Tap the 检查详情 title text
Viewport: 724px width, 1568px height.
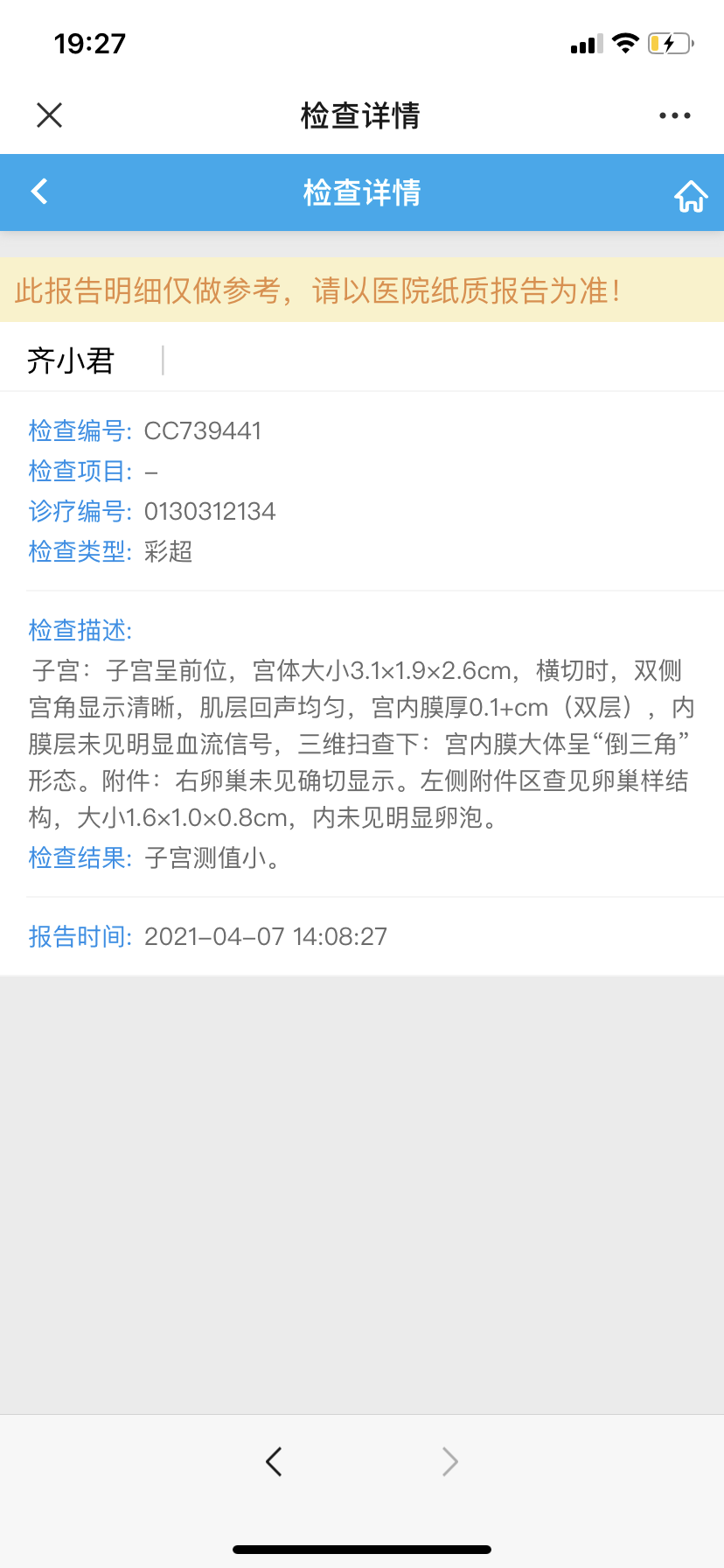pyautogui.click(x=362, y=115)
